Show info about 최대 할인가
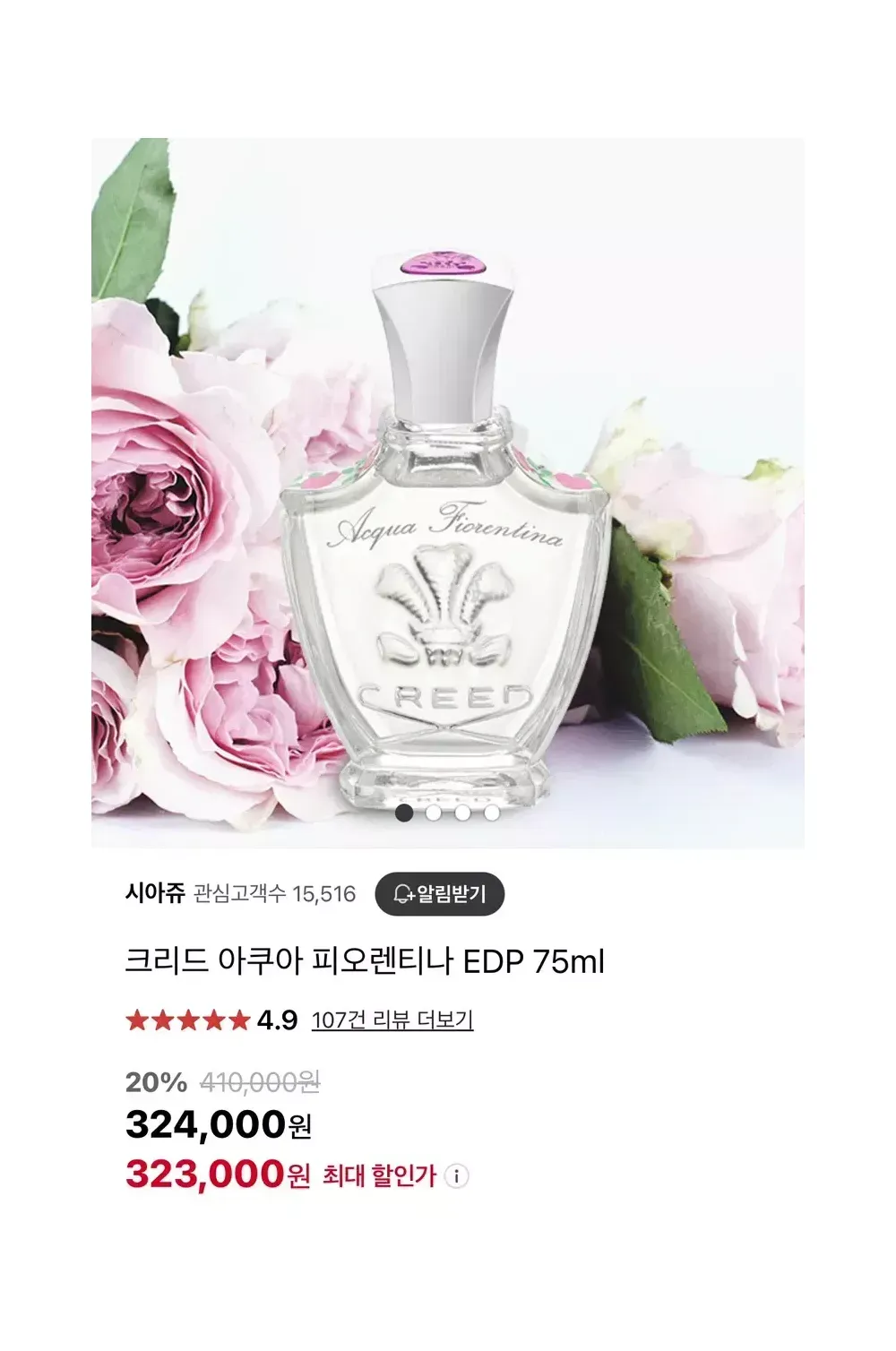Viewport: 896px width, 1351px height. [x=456, y=1175]
